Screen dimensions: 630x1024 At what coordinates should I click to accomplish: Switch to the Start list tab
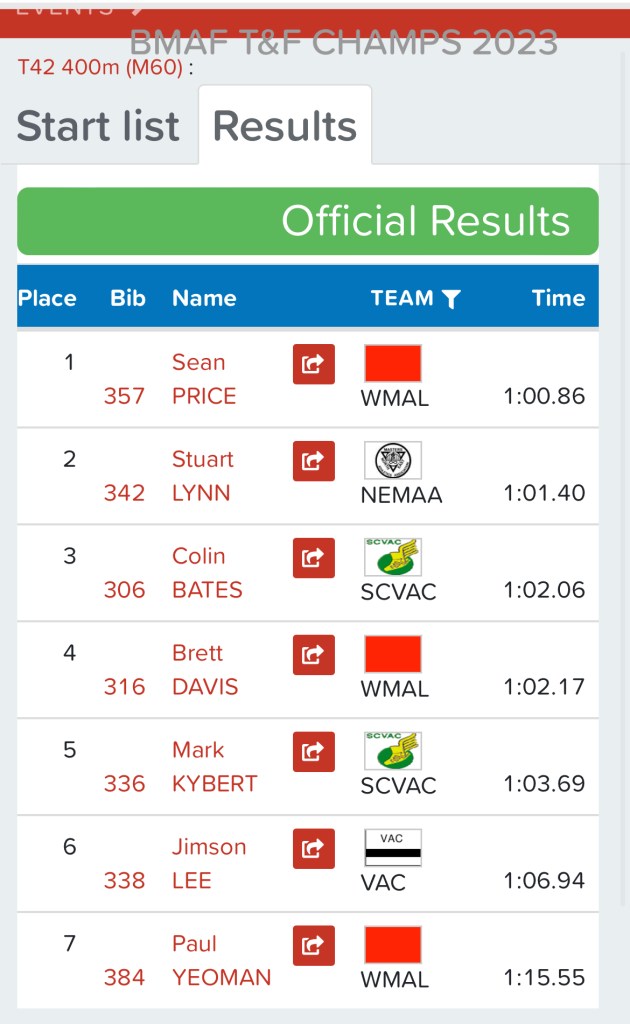(x=98, y=127)
